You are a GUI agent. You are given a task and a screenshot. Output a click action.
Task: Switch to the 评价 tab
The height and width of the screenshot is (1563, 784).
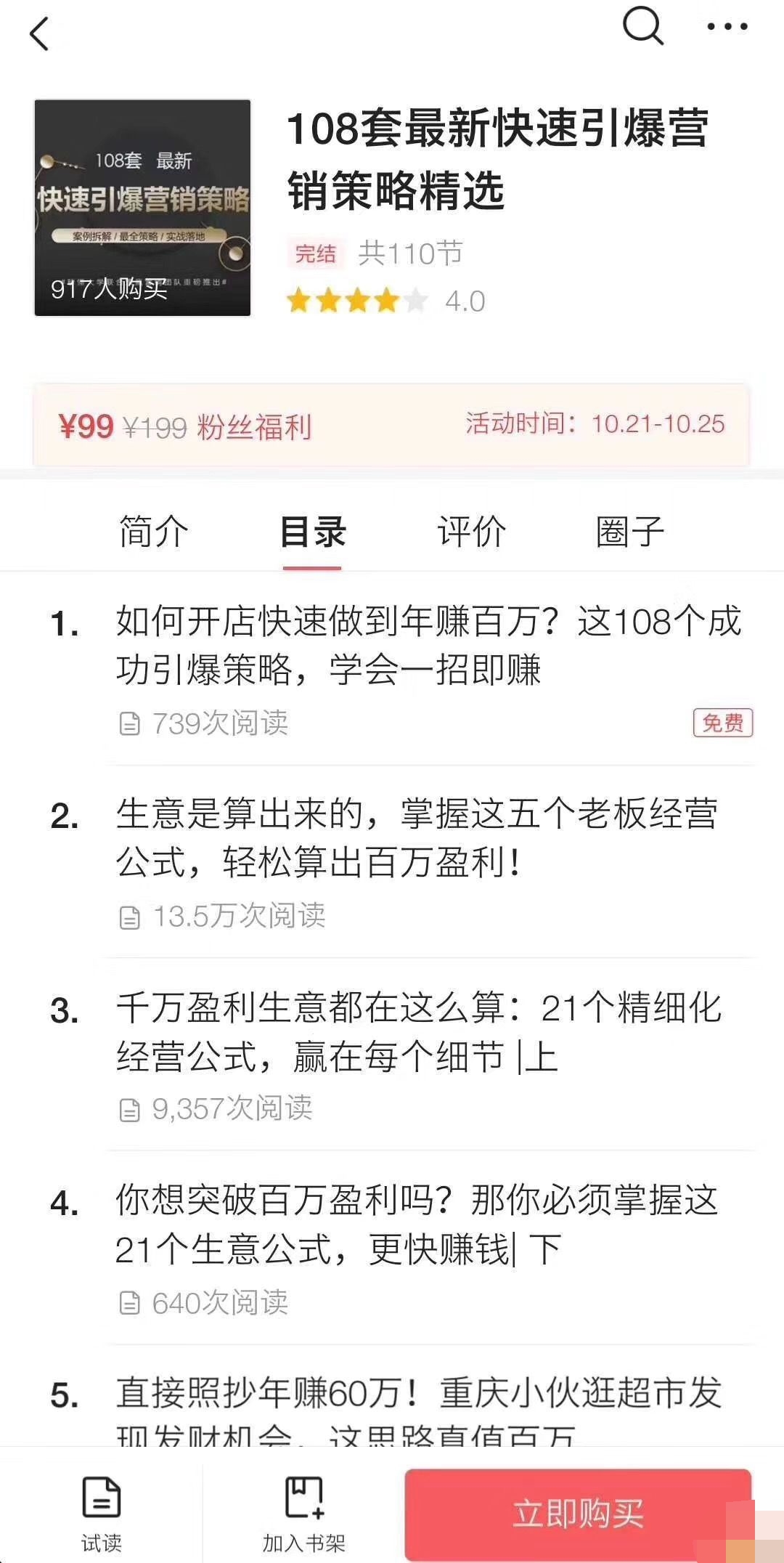pos(470,532)
